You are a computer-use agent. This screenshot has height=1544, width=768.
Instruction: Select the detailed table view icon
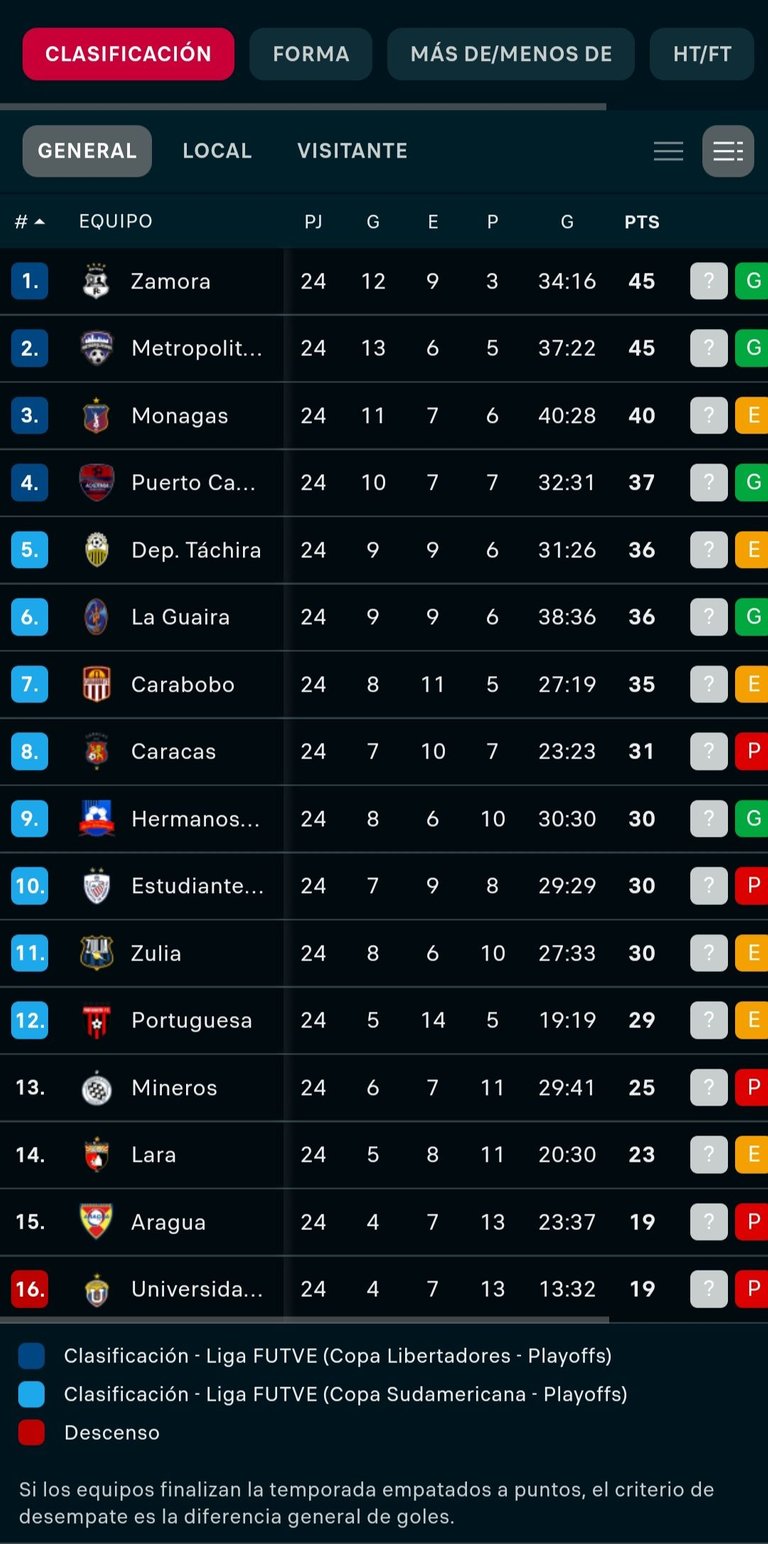pos(728,151)
